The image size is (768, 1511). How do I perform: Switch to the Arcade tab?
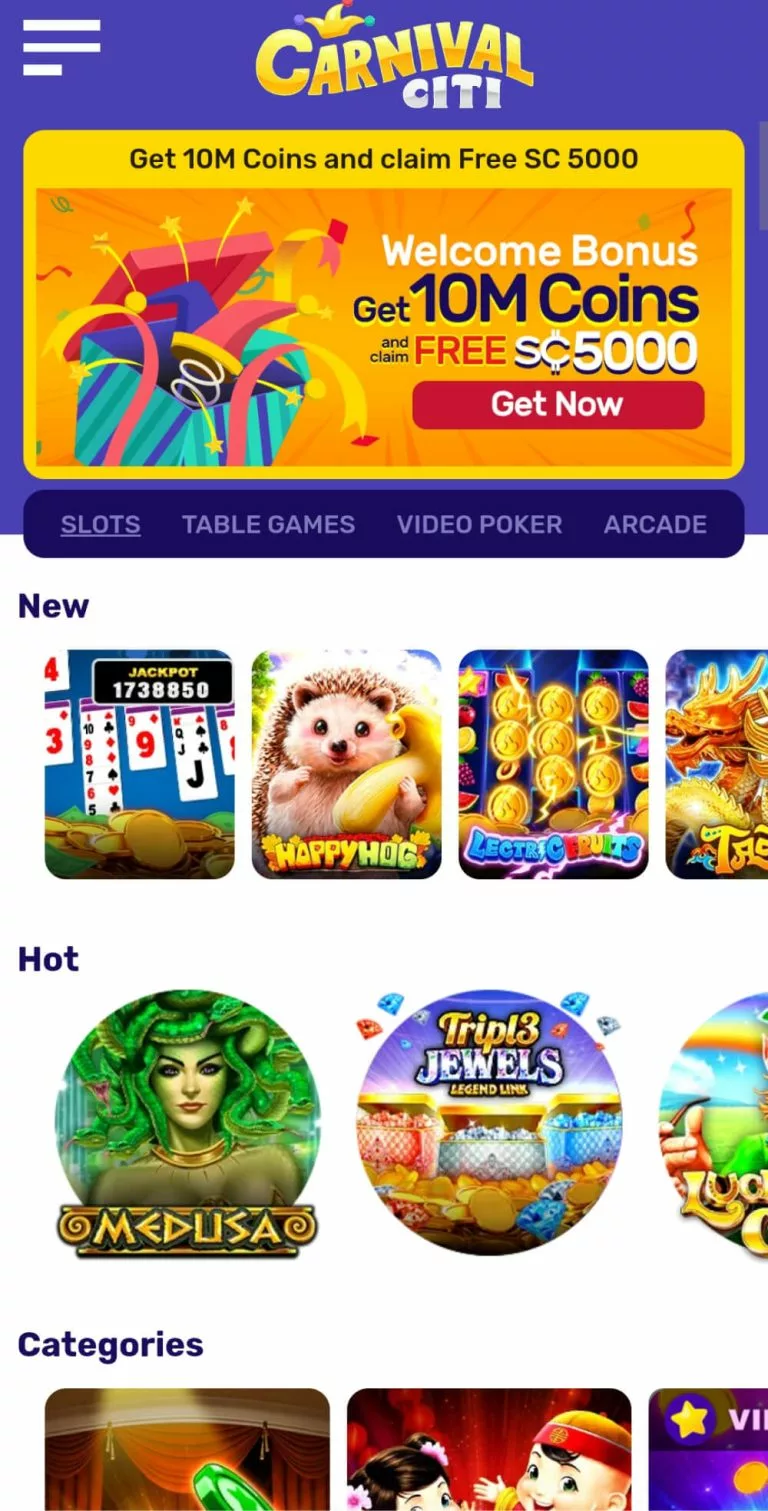tap(655, 524)
